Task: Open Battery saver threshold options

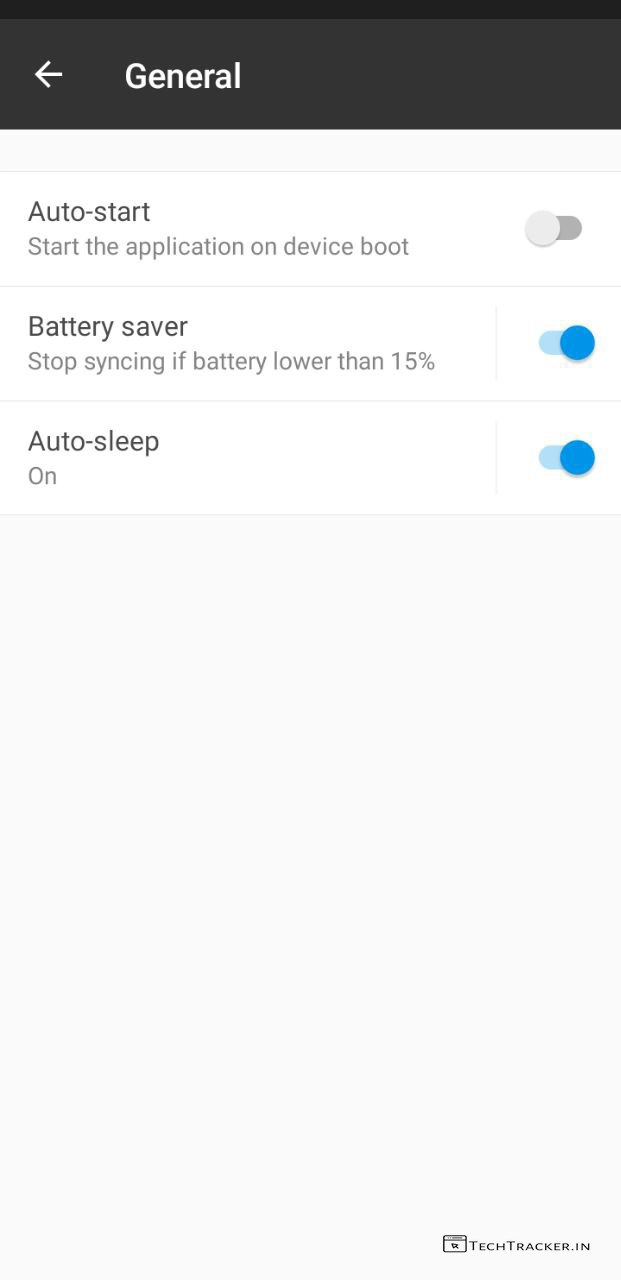Action: (232, 343)
